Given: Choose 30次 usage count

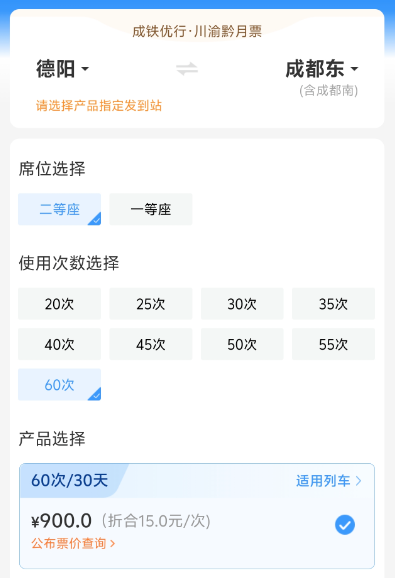Looking at the screenshot, I should click(x=242, y=304).
